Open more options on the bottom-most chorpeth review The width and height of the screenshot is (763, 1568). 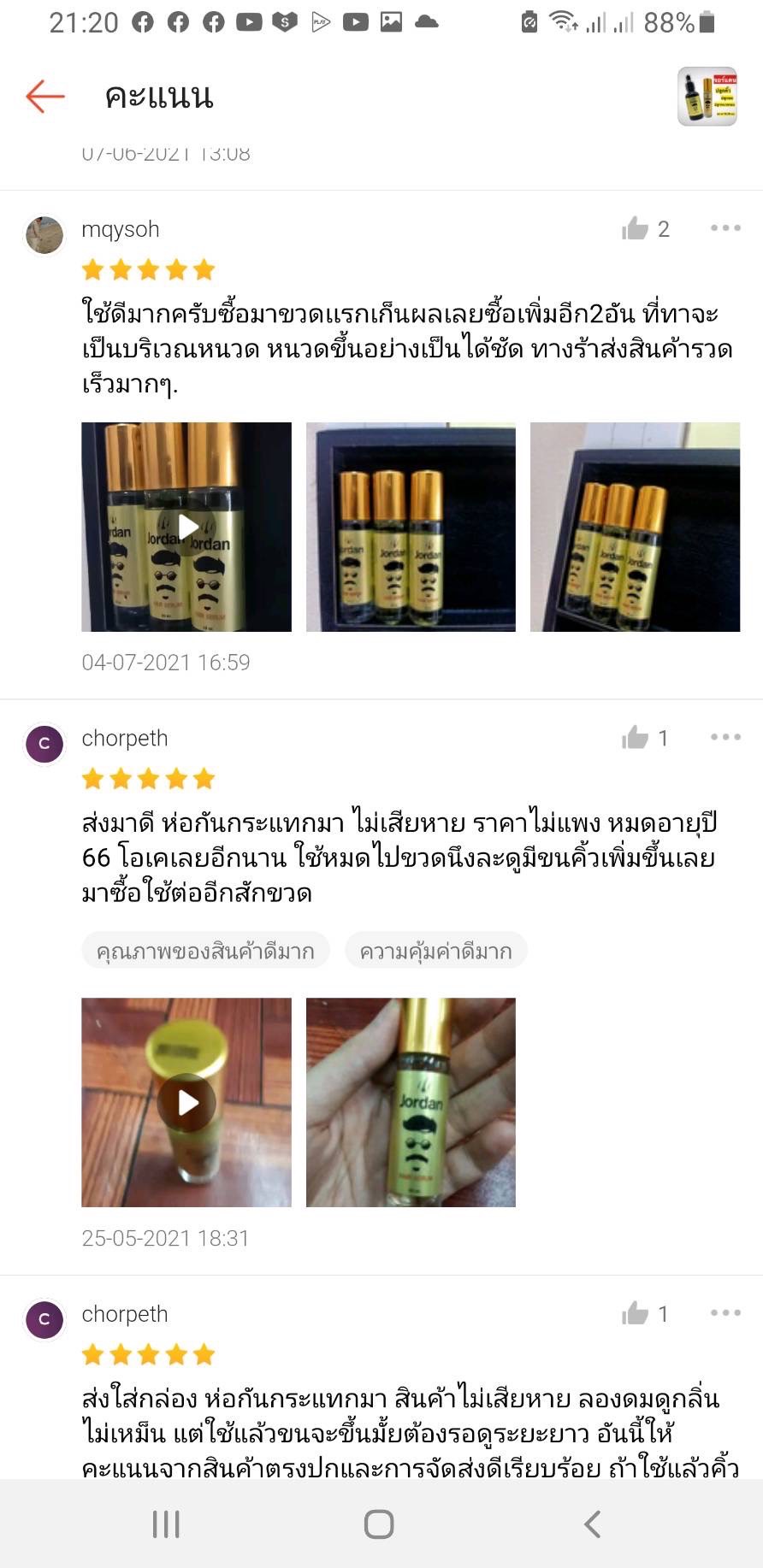click(725, 1313)
